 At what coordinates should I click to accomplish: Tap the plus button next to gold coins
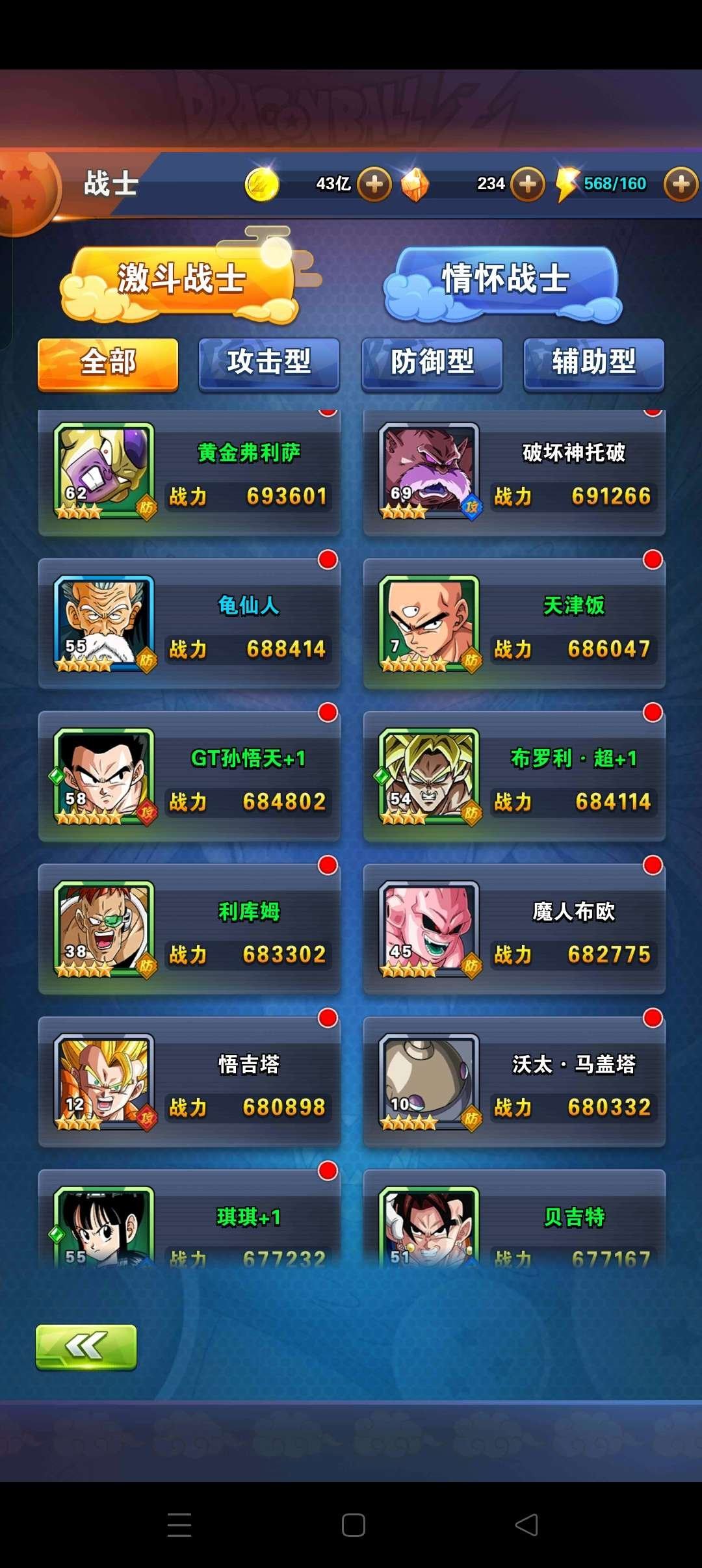pyautogui.click(x=376, y=184)
